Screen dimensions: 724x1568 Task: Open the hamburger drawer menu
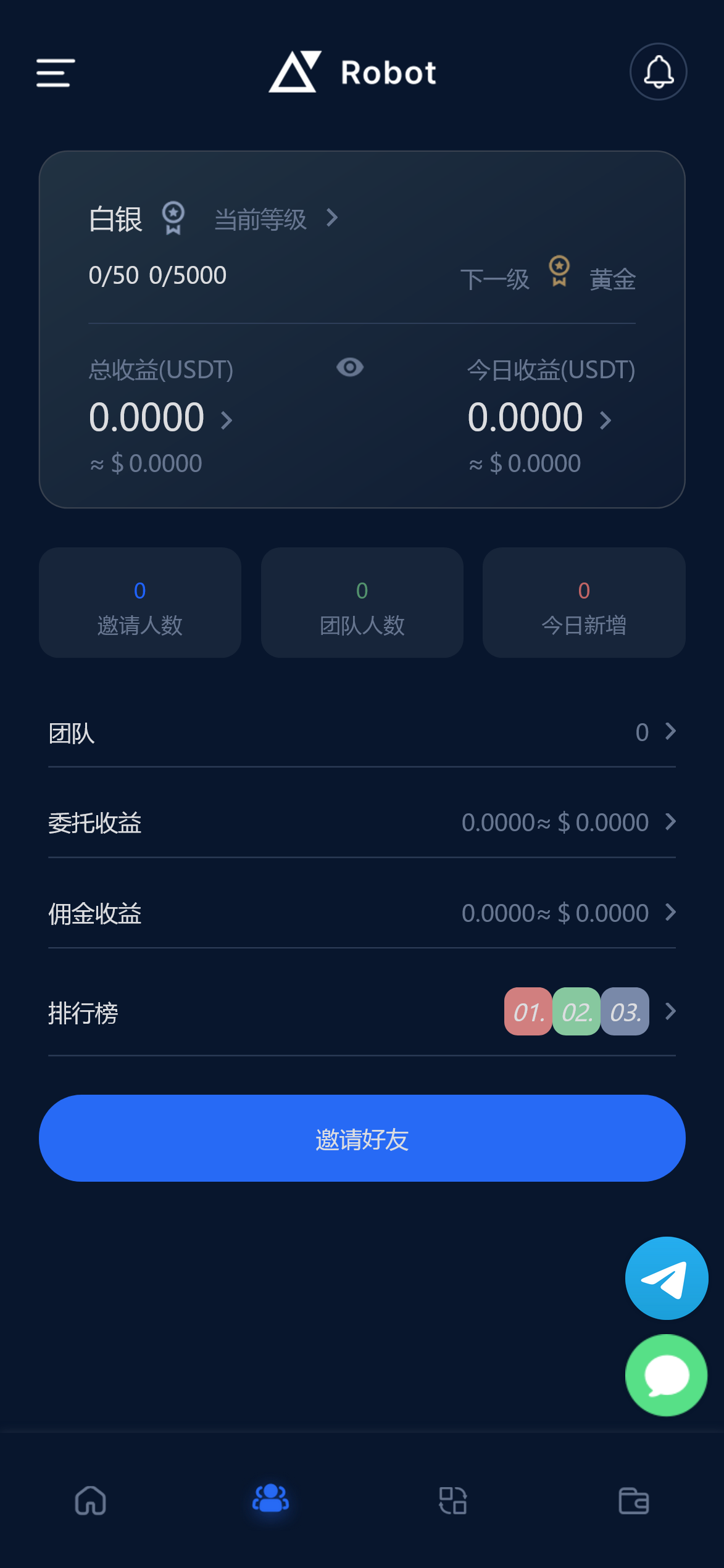click(56, 73)
